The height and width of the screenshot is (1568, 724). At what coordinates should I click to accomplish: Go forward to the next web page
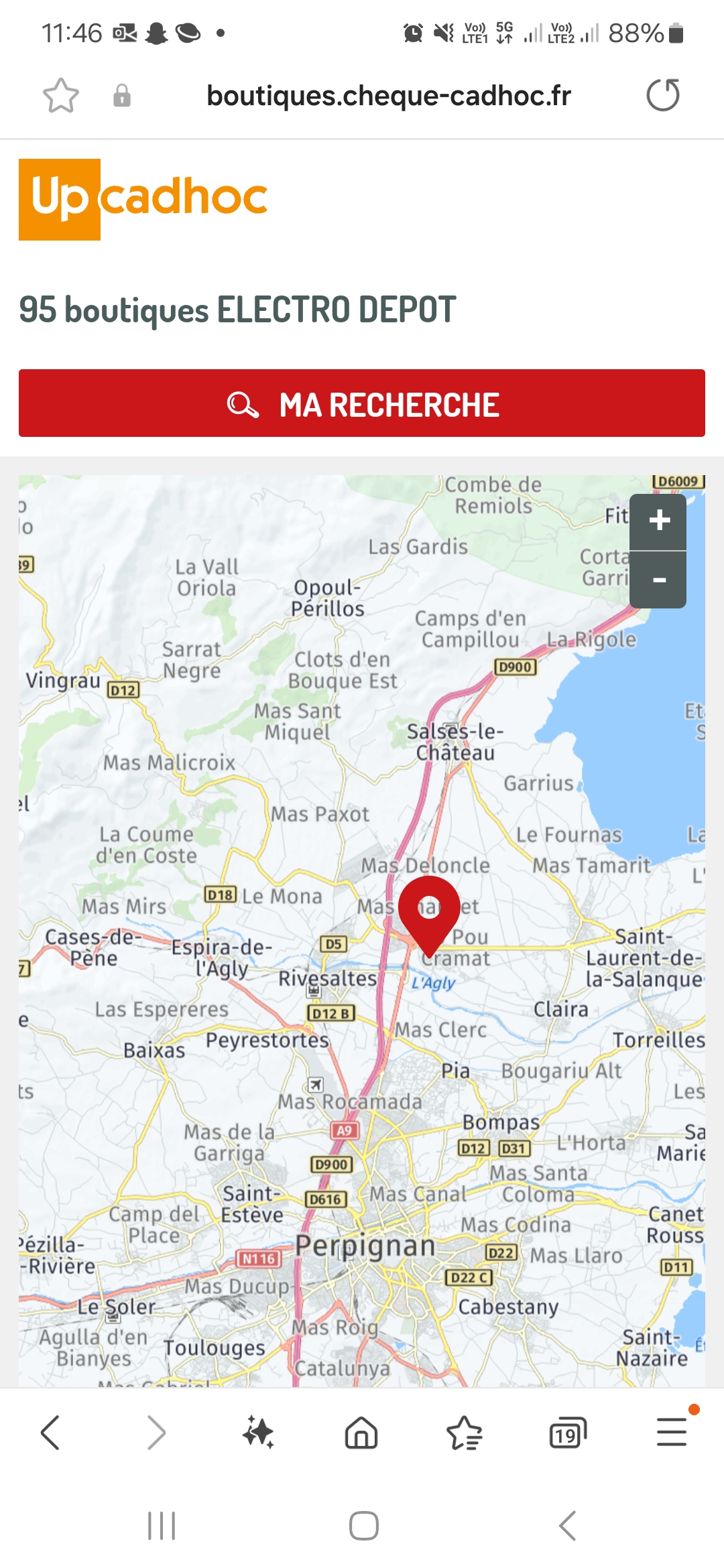click(x=156, y=1433)
